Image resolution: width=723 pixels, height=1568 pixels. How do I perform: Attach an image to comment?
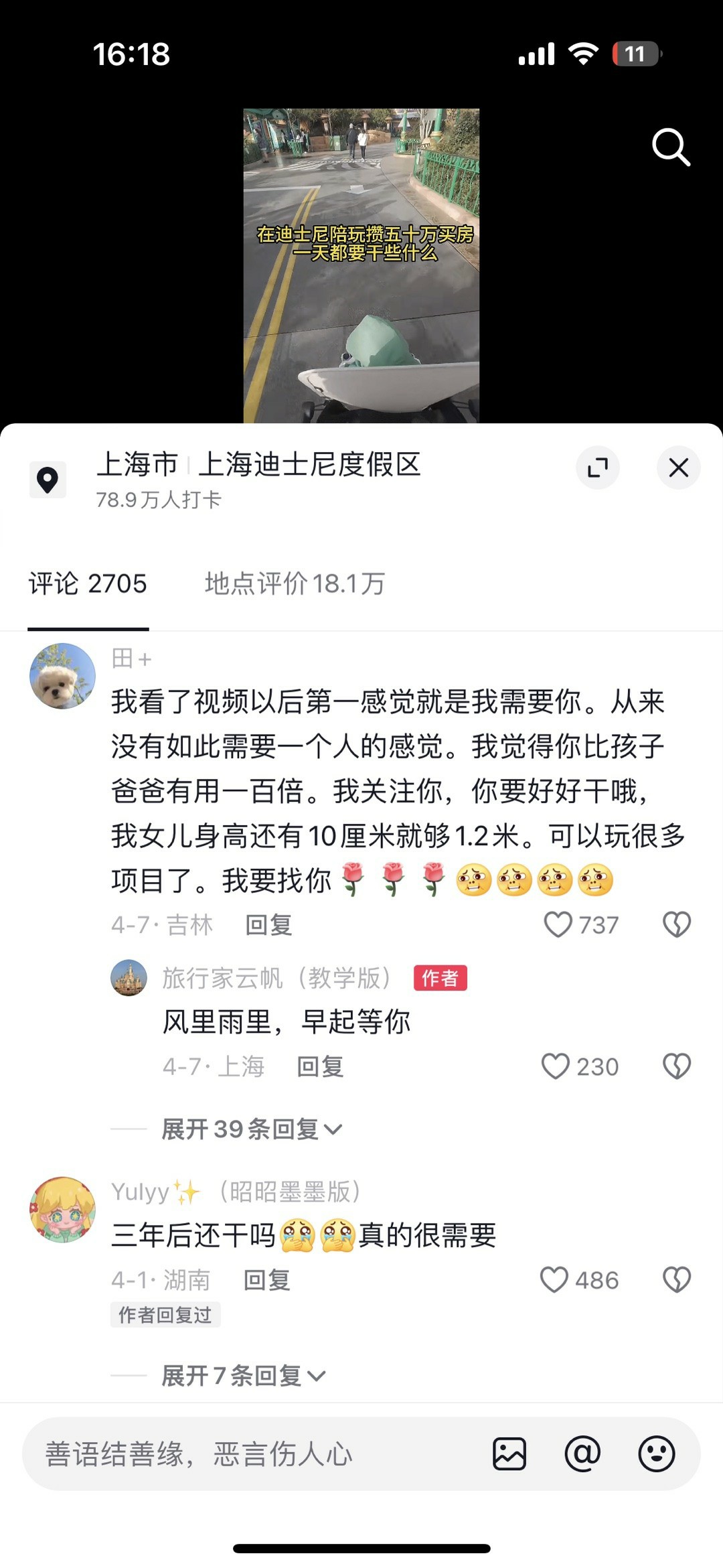(509, 1454)
